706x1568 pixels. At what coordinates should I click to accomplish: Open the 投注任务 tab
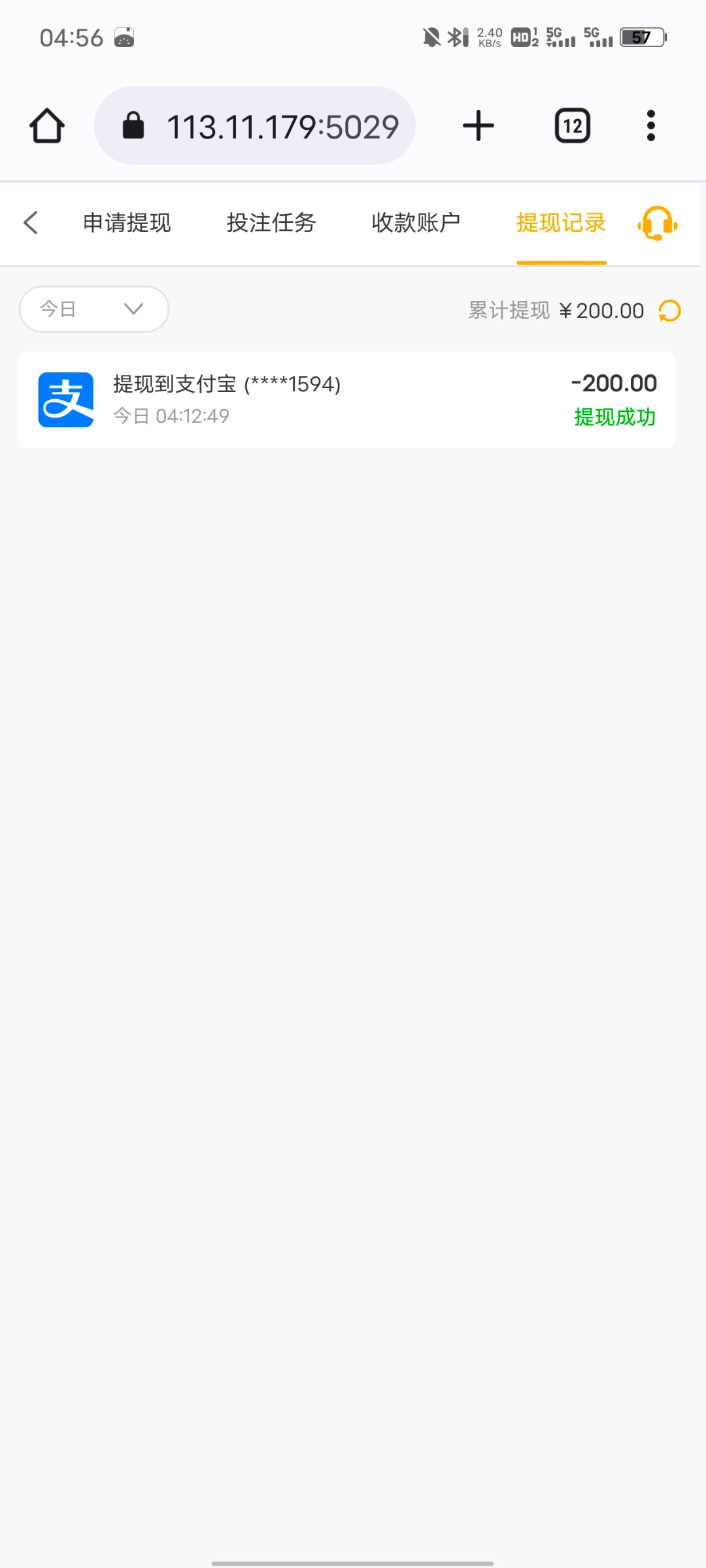click(x=271, y=223)
